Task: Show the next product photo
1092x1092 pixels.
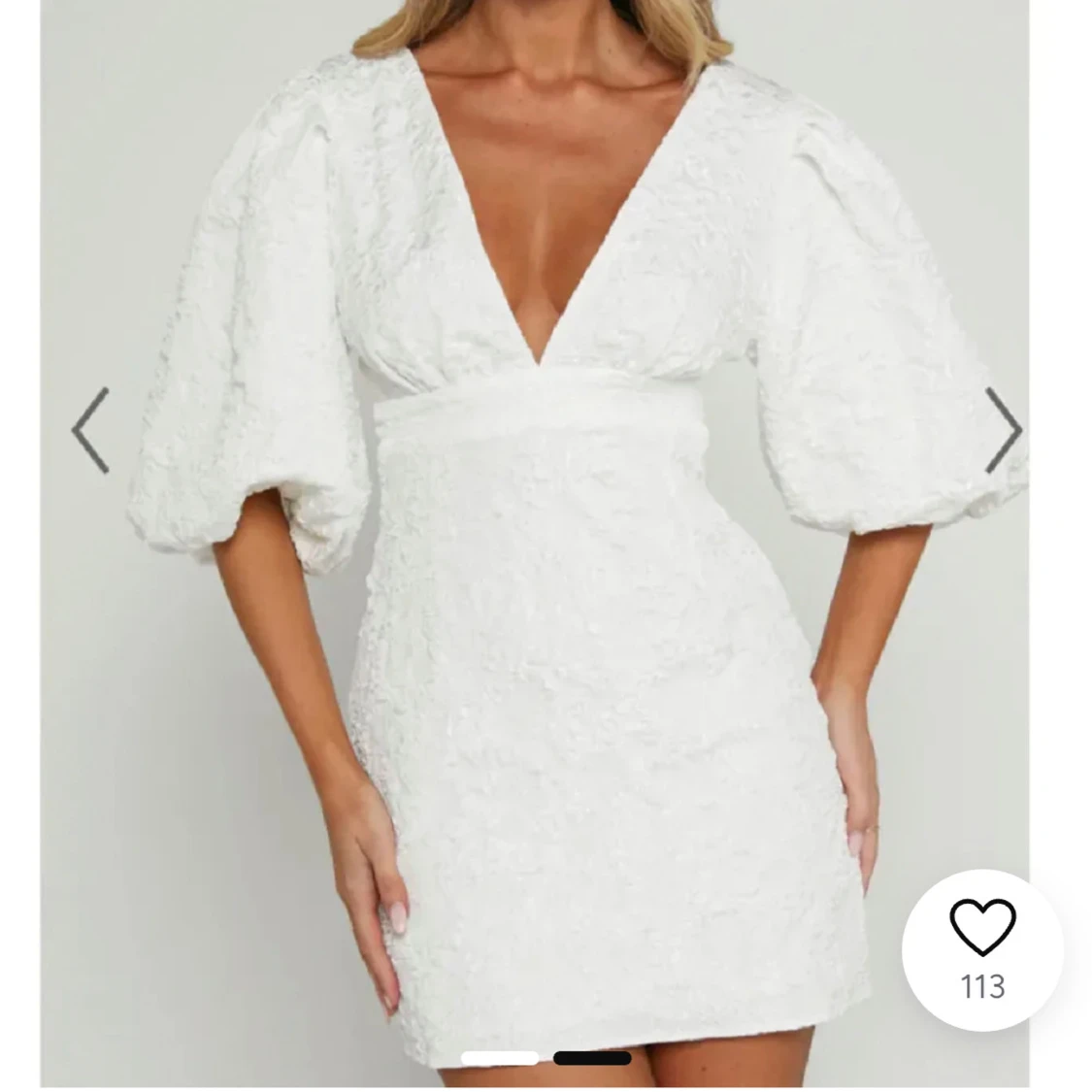Action: [x=1002, y=430]
